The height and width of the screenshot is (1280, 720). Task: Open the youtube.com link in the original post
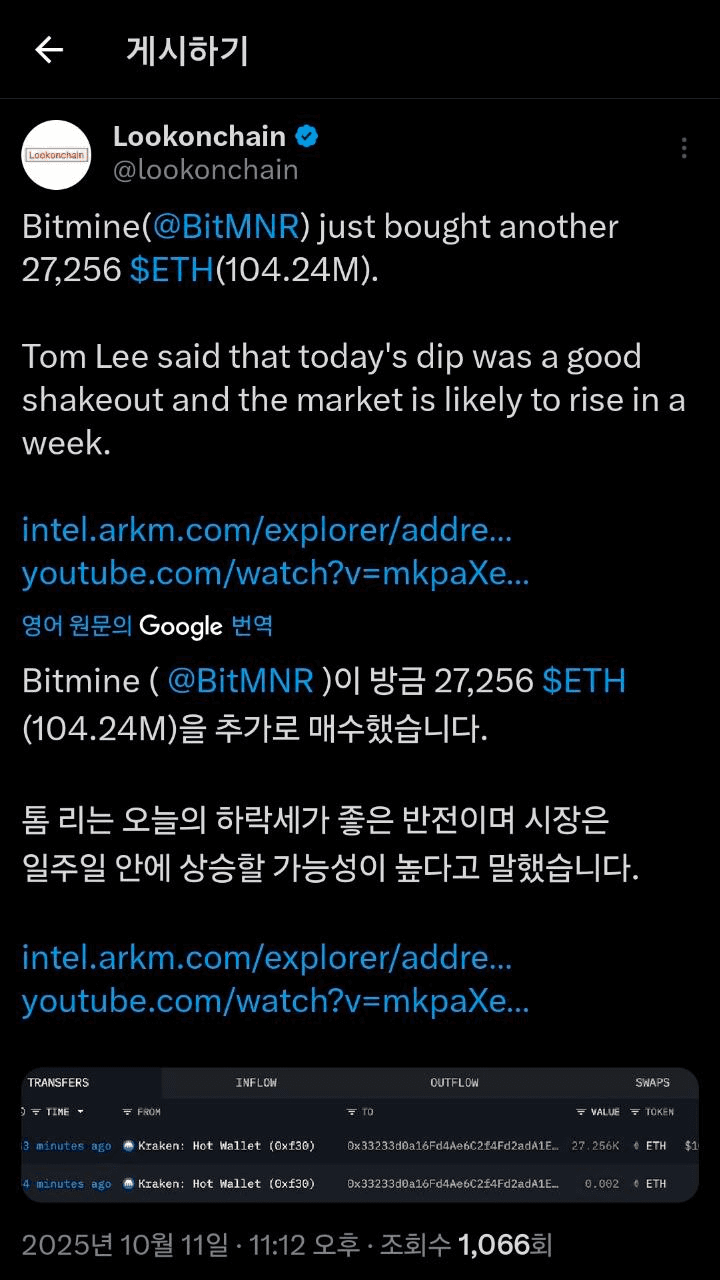tap(275, 573)
